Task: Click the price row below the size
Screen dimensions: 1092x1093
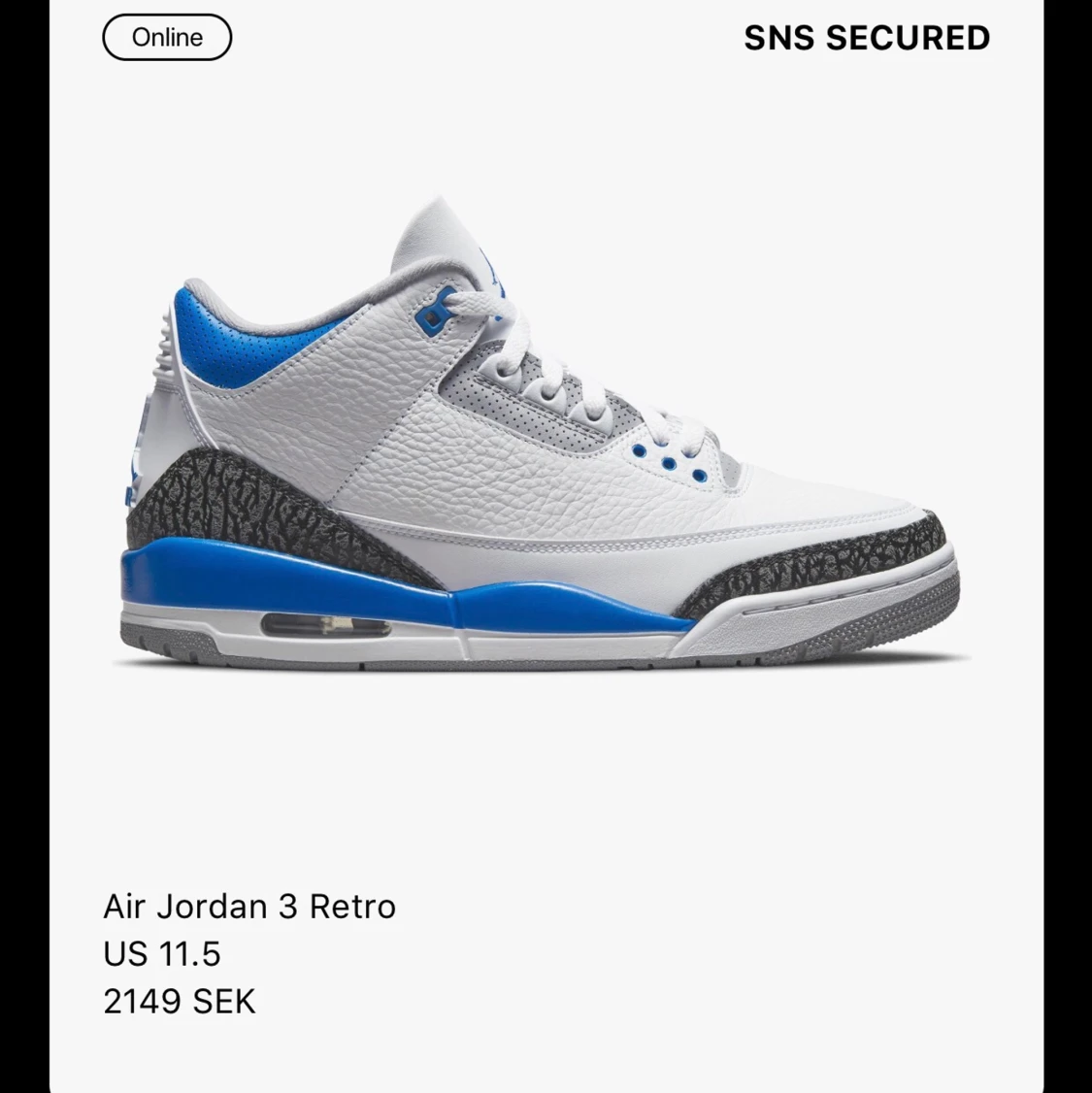Action: 179,1001
